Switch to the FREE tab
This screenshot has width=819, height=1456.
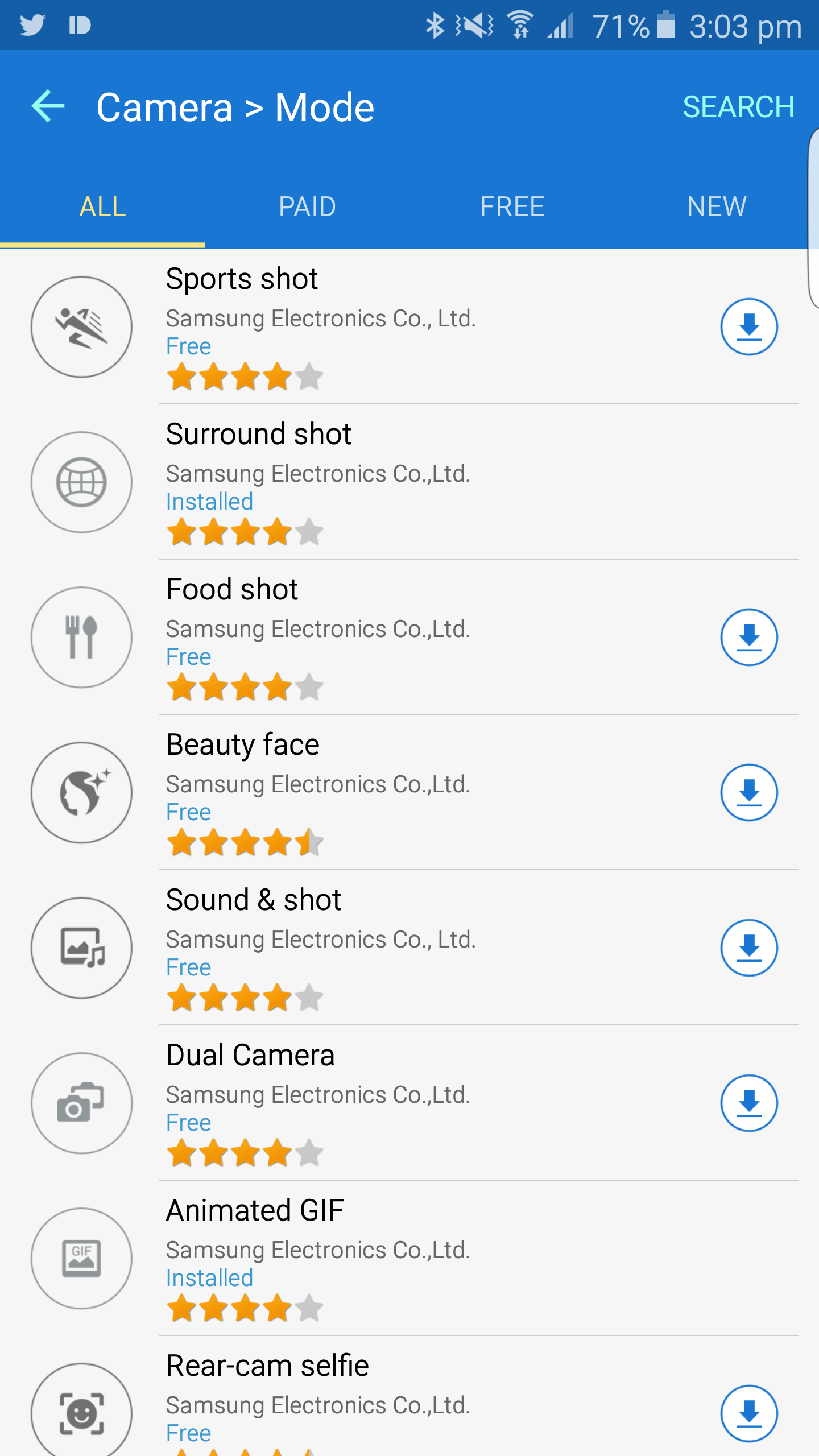tap(512, 206)
